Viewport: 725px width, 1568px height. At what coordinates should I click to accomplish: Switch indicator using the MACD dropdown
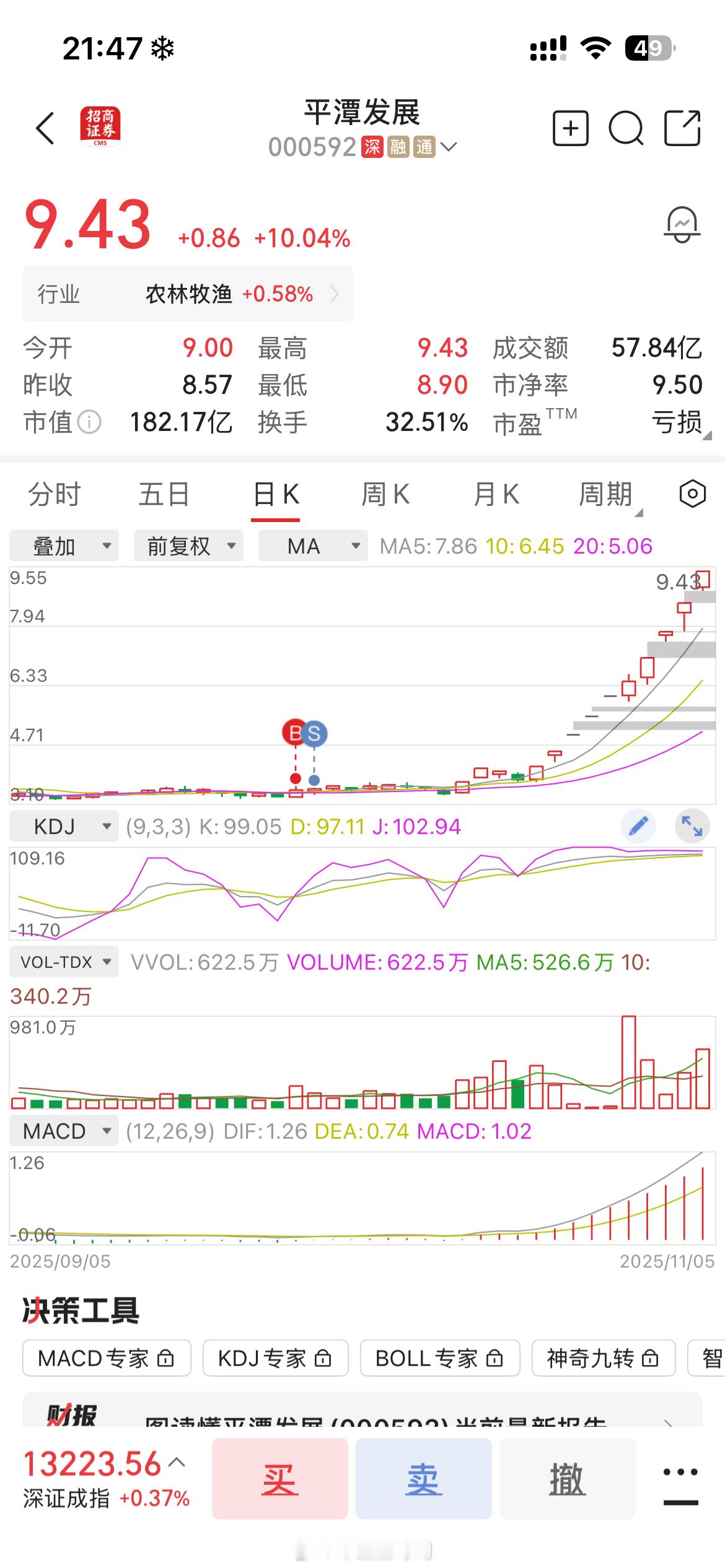[63, 1130]
